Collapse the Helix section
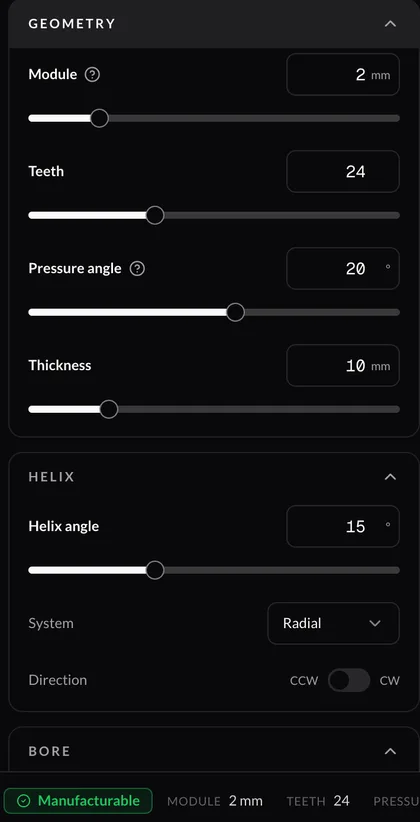420x822 pixels. [x=390, y=477]
